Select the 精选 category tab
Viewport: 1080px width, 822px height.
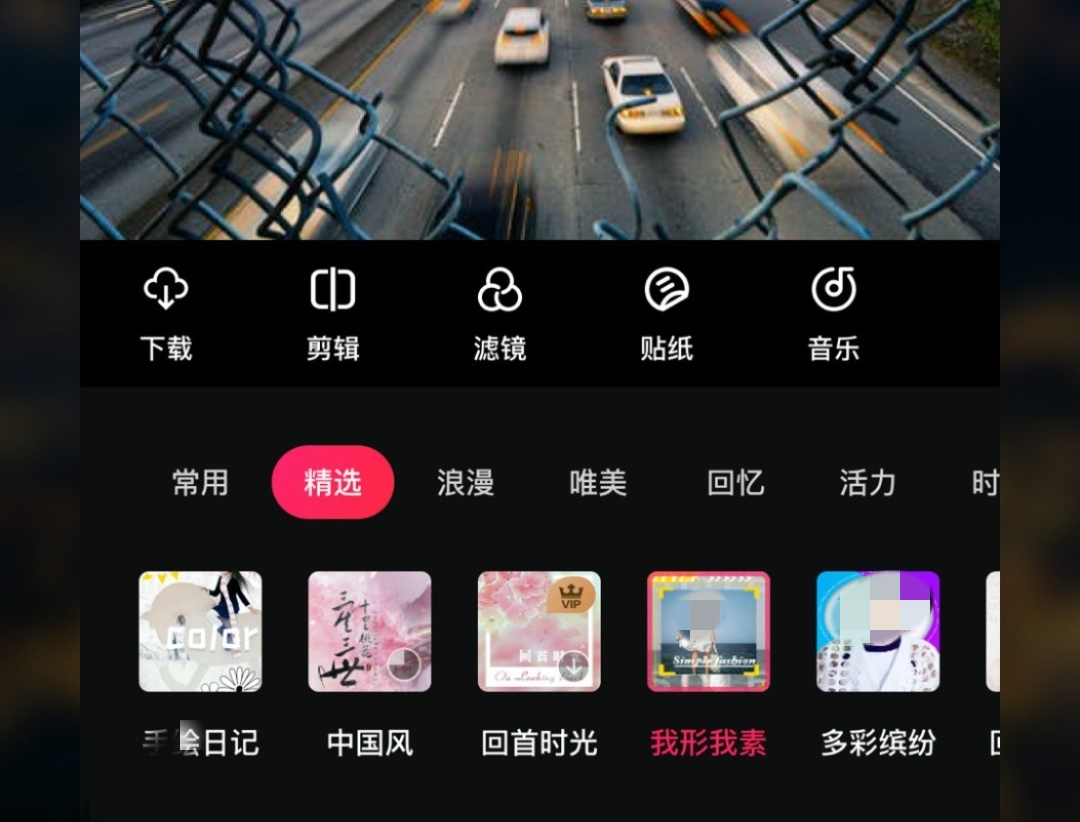point(333,483)
